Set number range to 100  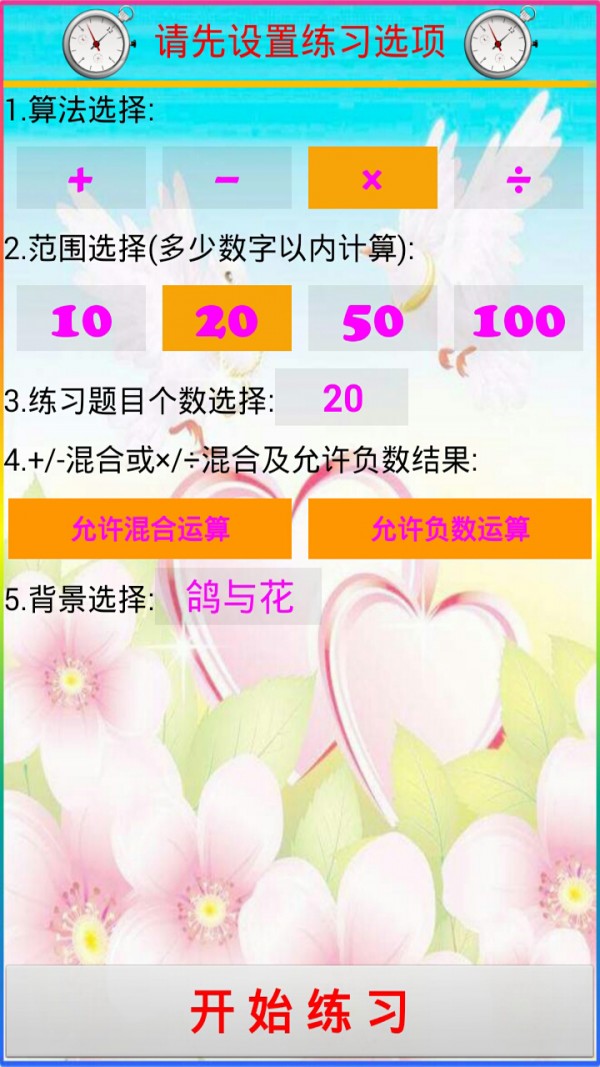[518, 319]
